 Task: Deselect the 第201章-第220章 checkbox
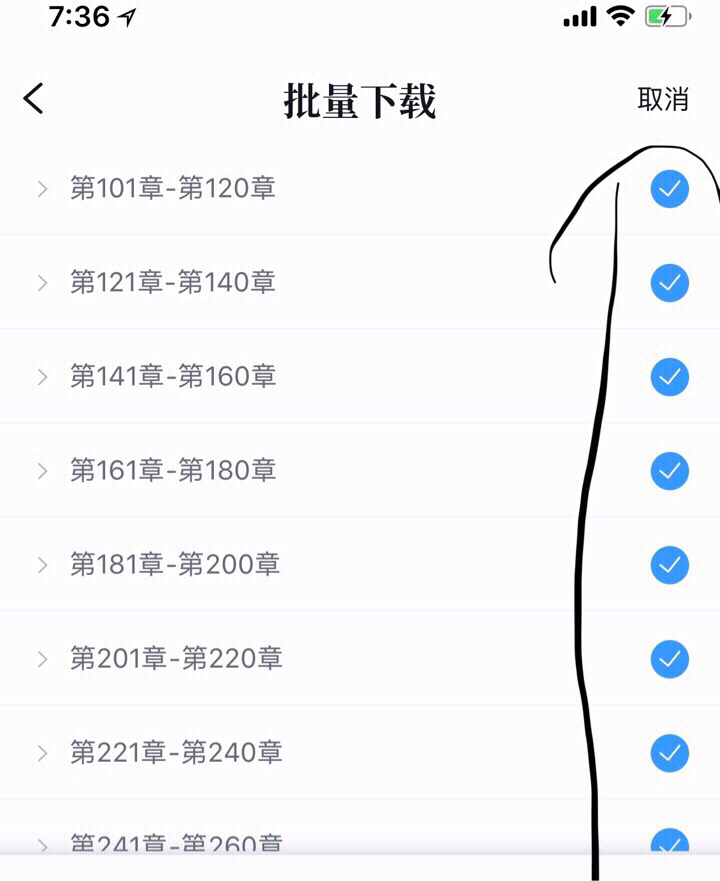669,658
